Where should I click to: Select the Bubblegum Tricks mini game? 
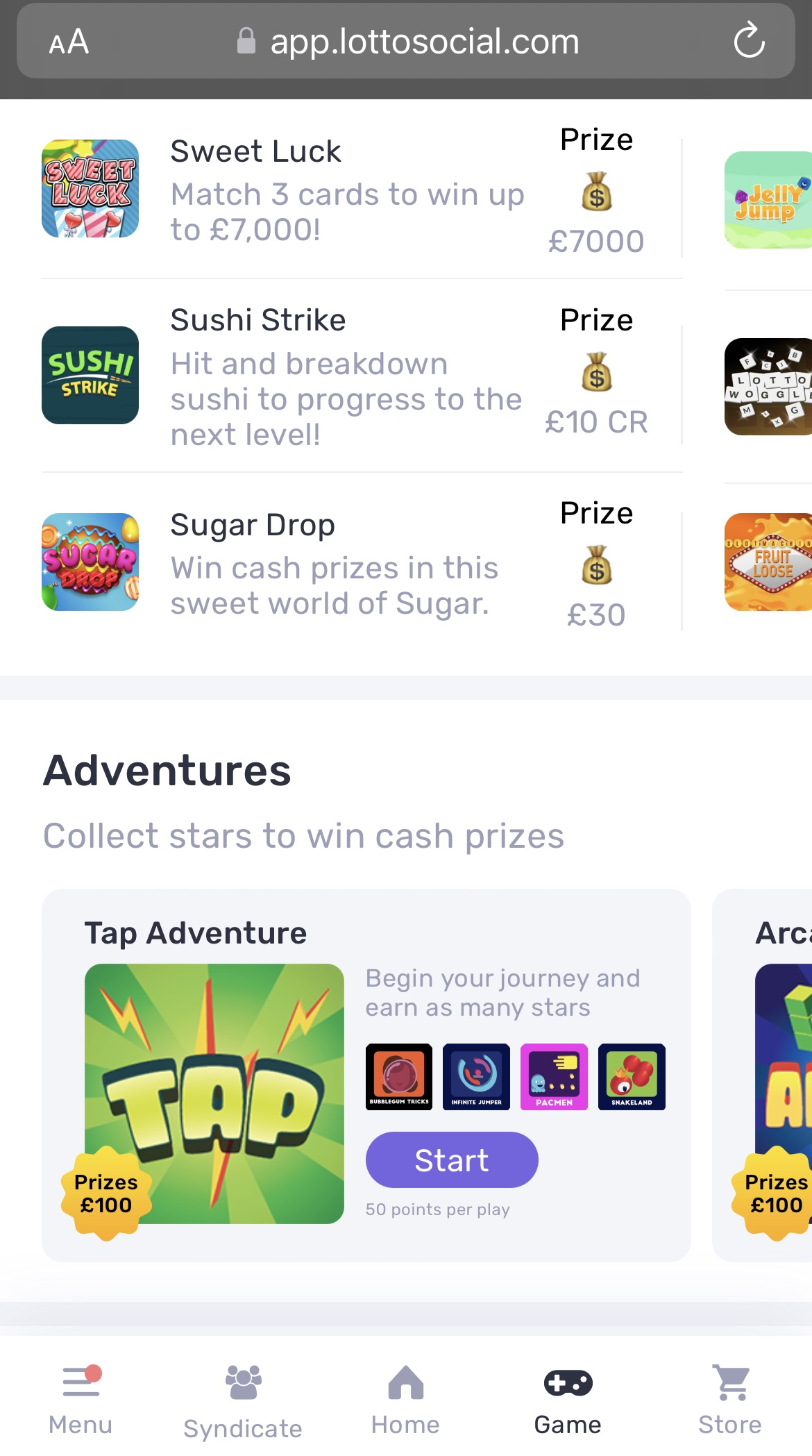click(399, 1077)
